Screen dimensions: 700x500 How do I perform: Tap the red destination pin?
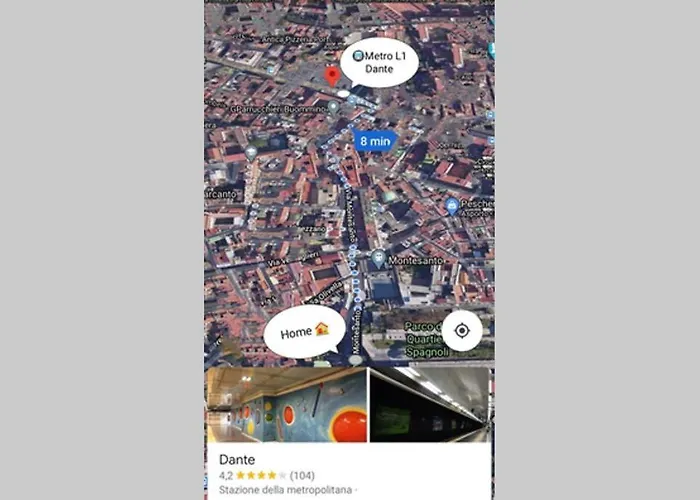click(x=333, y=77)
